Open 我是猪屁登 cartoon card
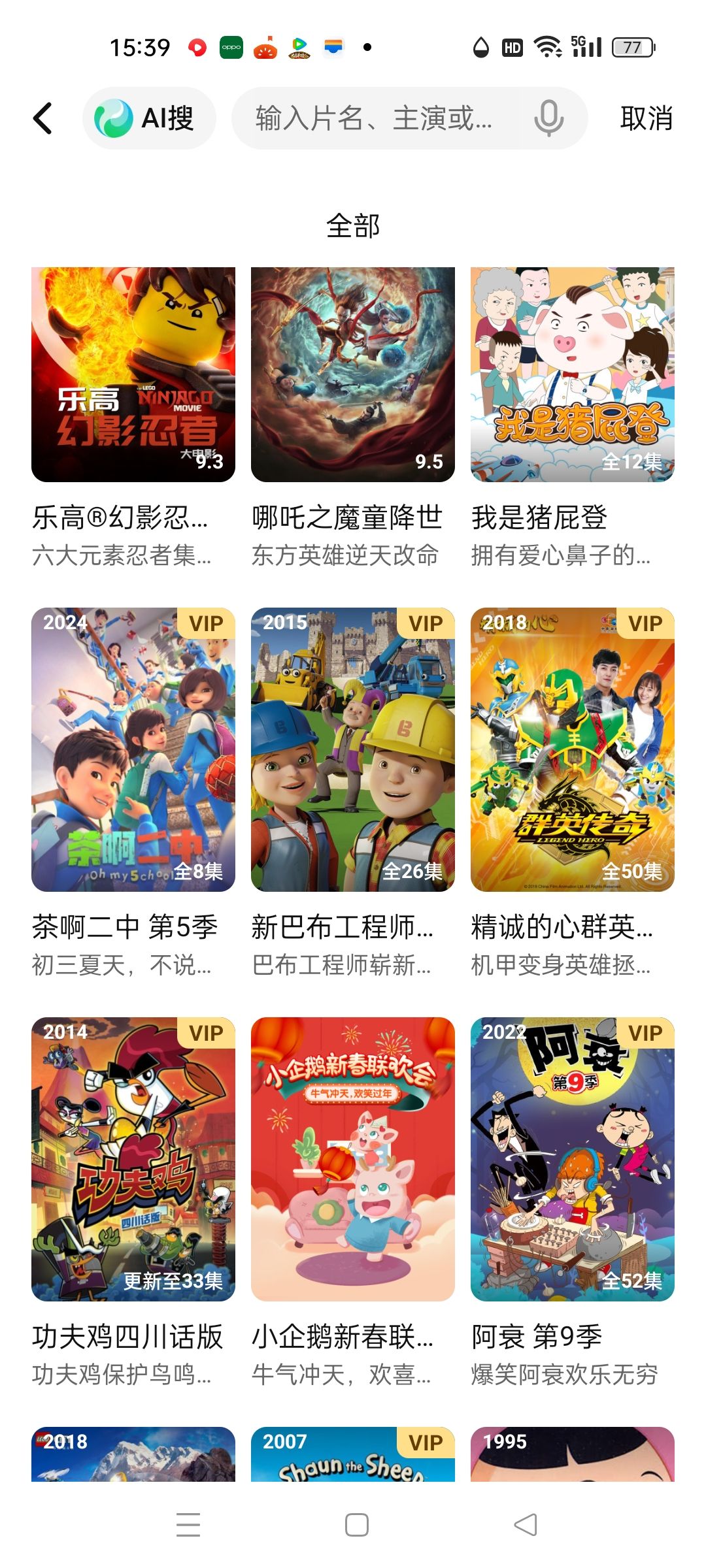706x1568 pixels. [x=573, y=374]
